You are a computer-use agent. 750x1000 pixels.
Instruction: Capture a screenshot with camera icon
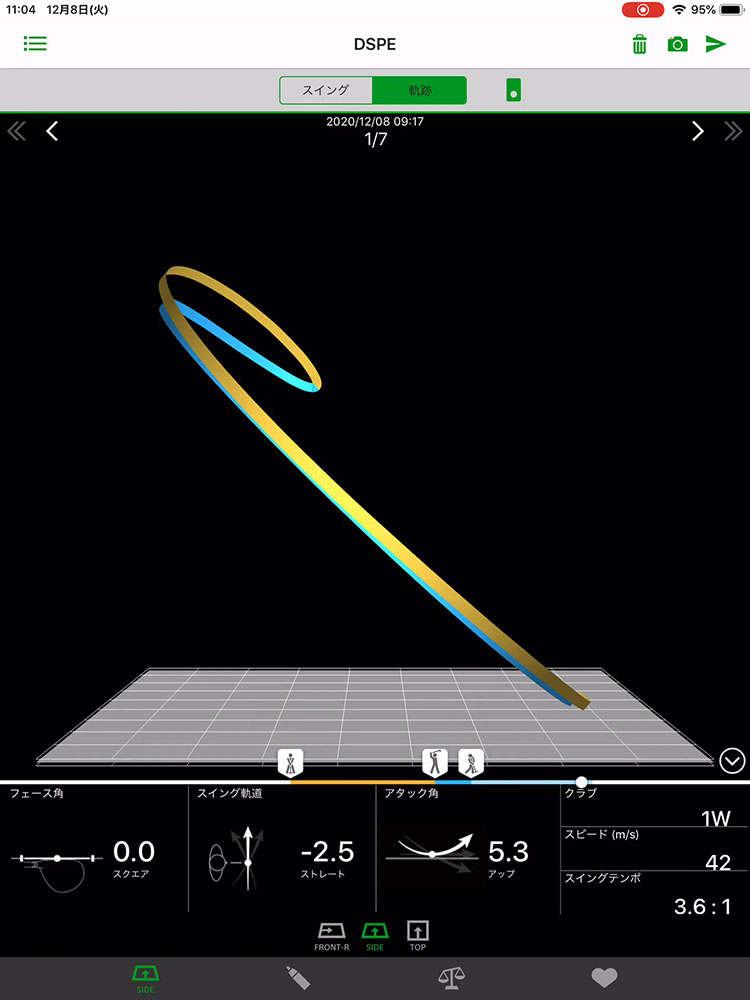tap(677, 44)
